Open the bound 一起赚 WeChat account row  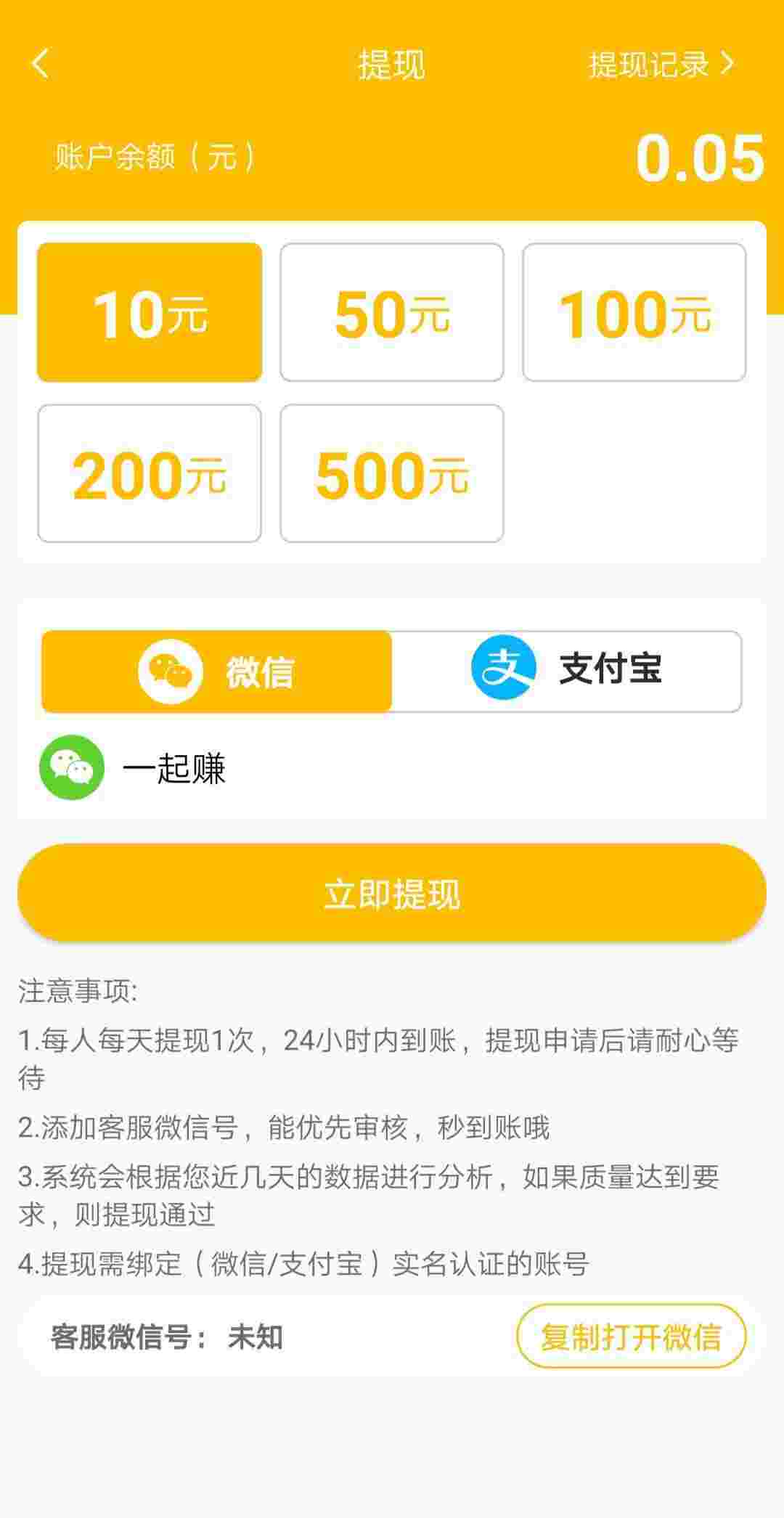(x=392, y=768)
